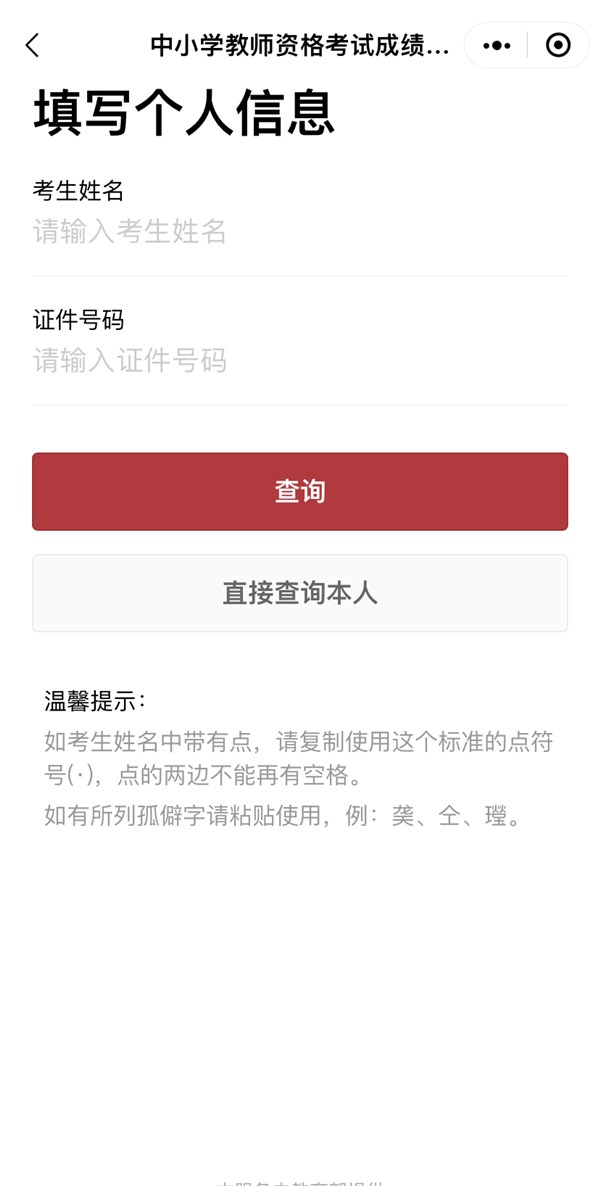Go back using the top-left arrow
Screen dimensions: 600x1186
tap(32, 45)
